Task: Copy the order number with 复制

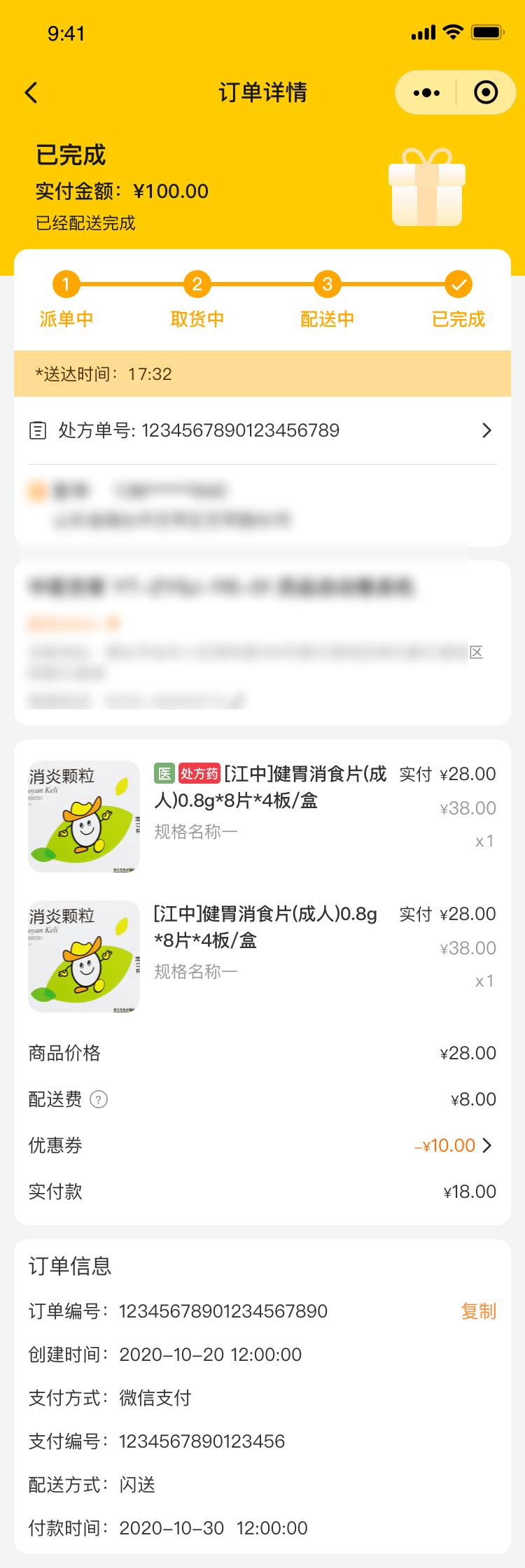Action: (x=478, y=1311)
